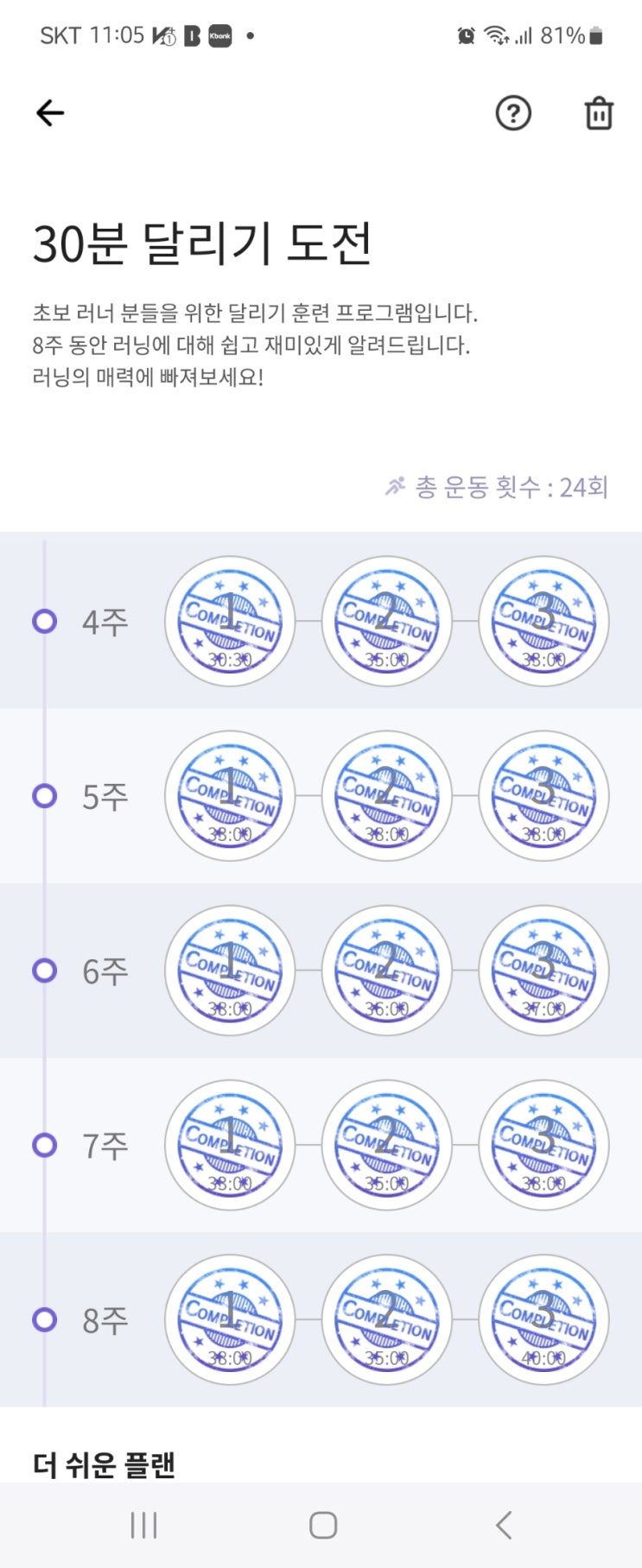642x1568 pixels.
Task: Open week 4 session 2 stamp
Action: pos(387,621)
